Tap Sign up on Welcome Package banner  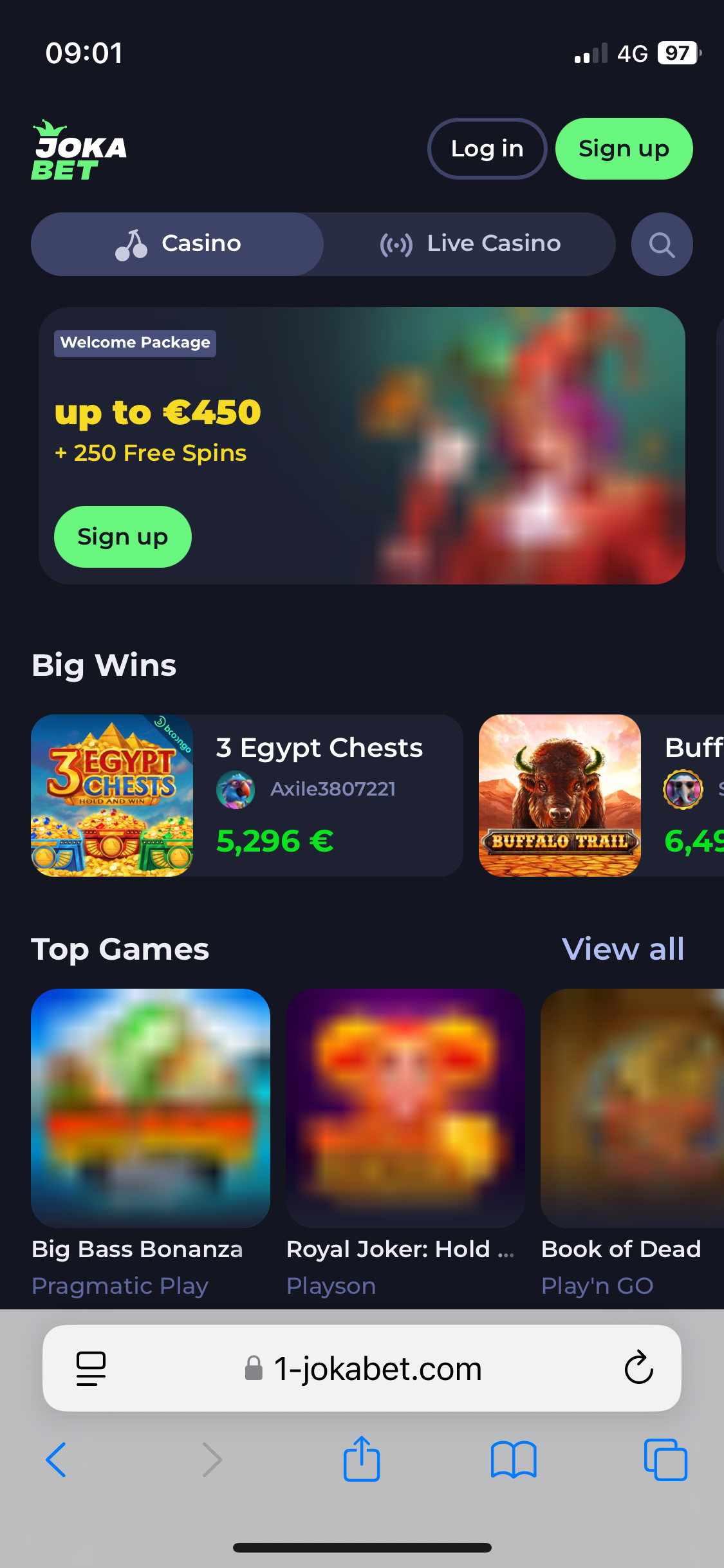point(122,537)
